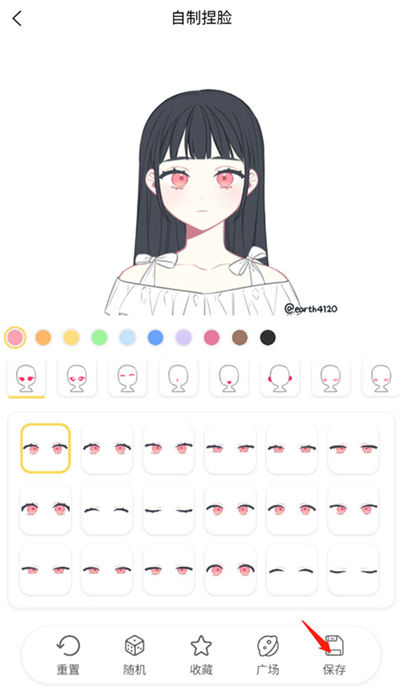Go back using the top-left arrow
The image size is (400, 693).
[x=17, y=19]
